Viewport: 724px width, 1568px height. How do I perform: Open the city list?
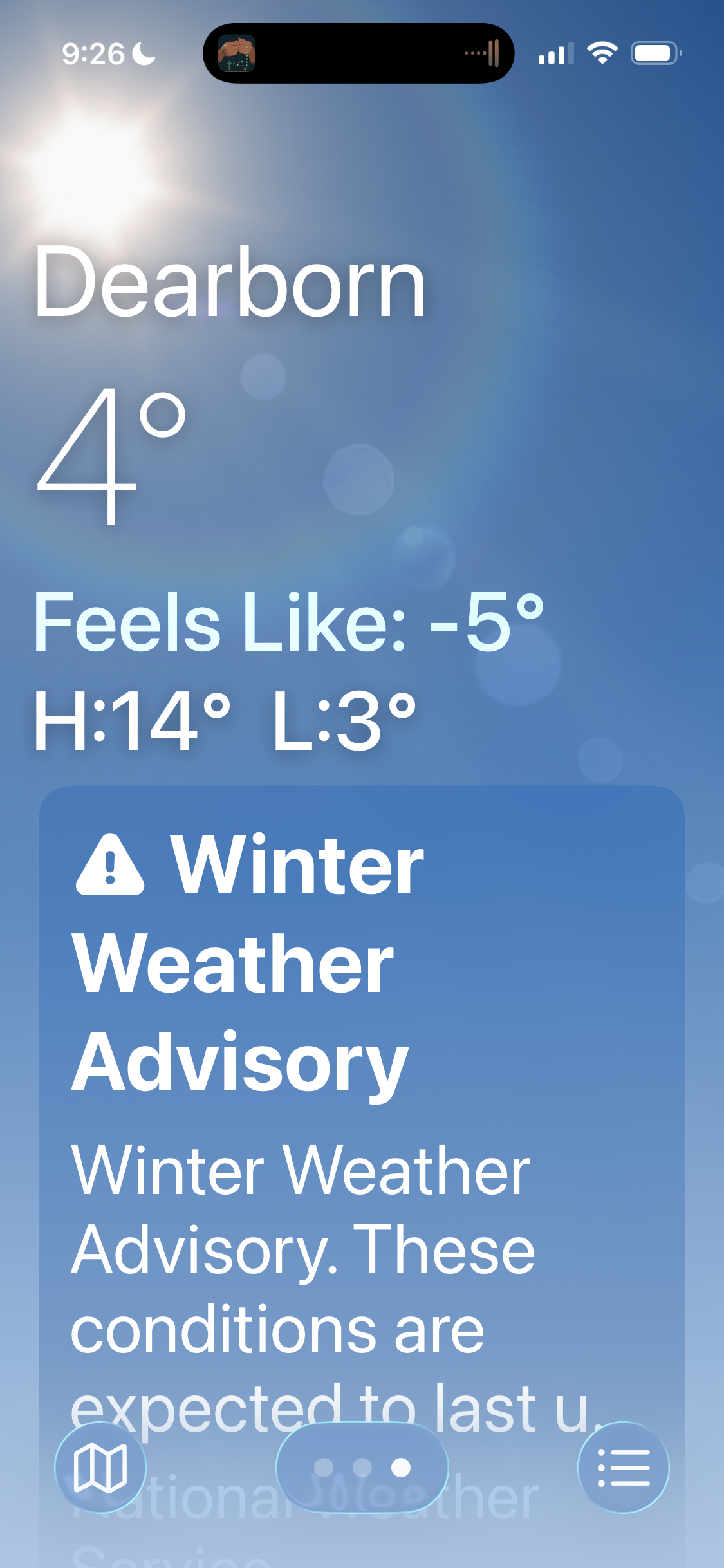pos(623,1468)
